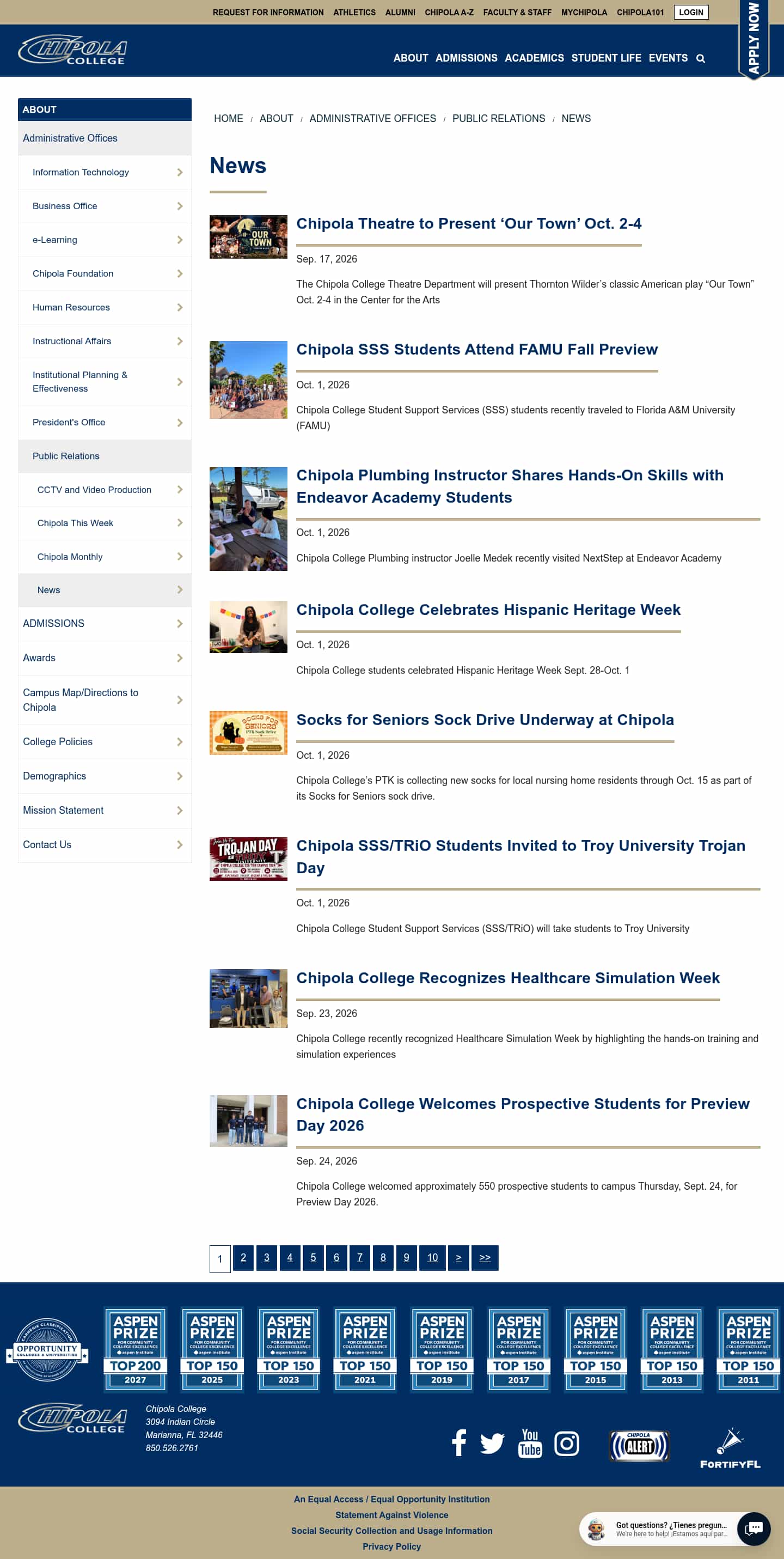Open the Apply Now ribbon
The width and height of the screenshot is (784, 1559).
pyautogui.click(x=754, y=39)
